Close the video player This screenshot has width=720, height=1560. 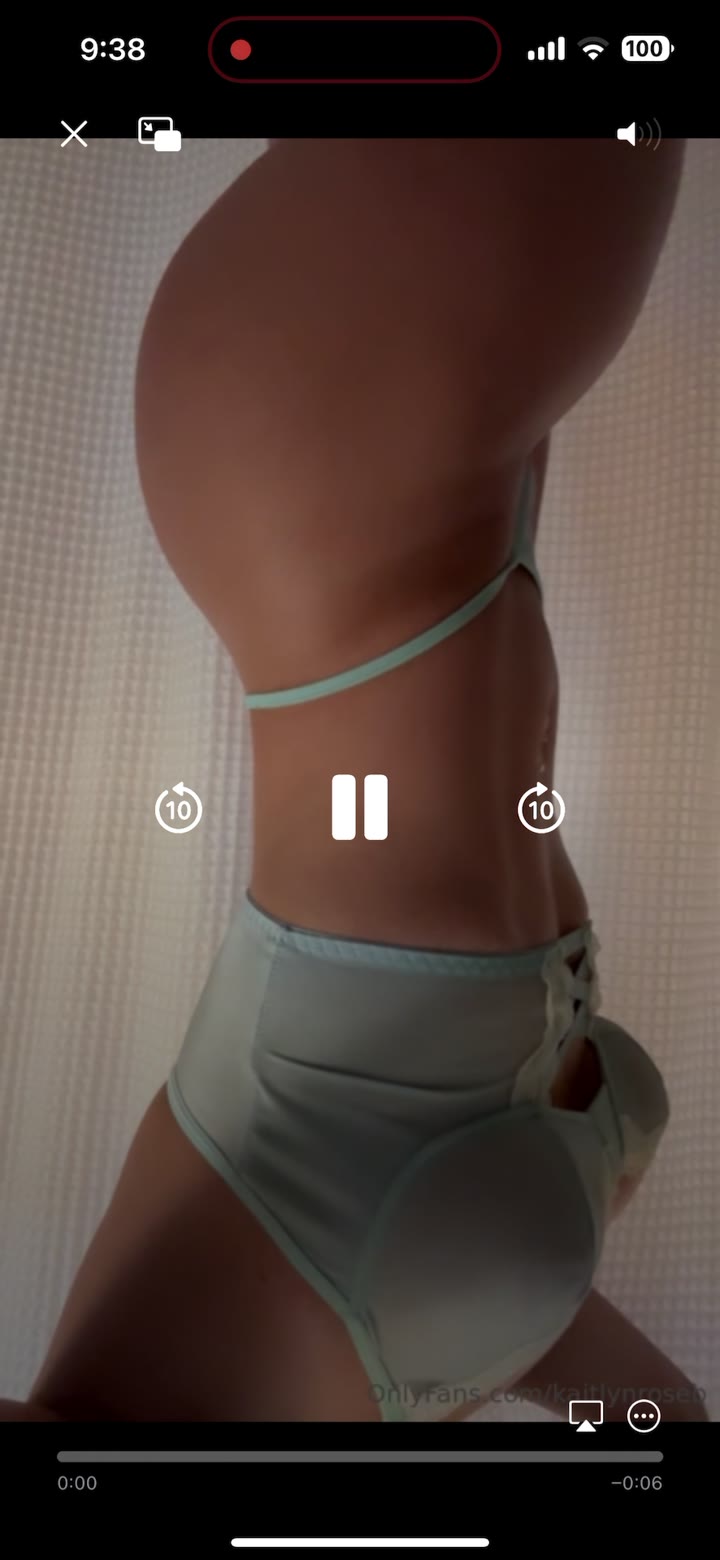(74, 134)
